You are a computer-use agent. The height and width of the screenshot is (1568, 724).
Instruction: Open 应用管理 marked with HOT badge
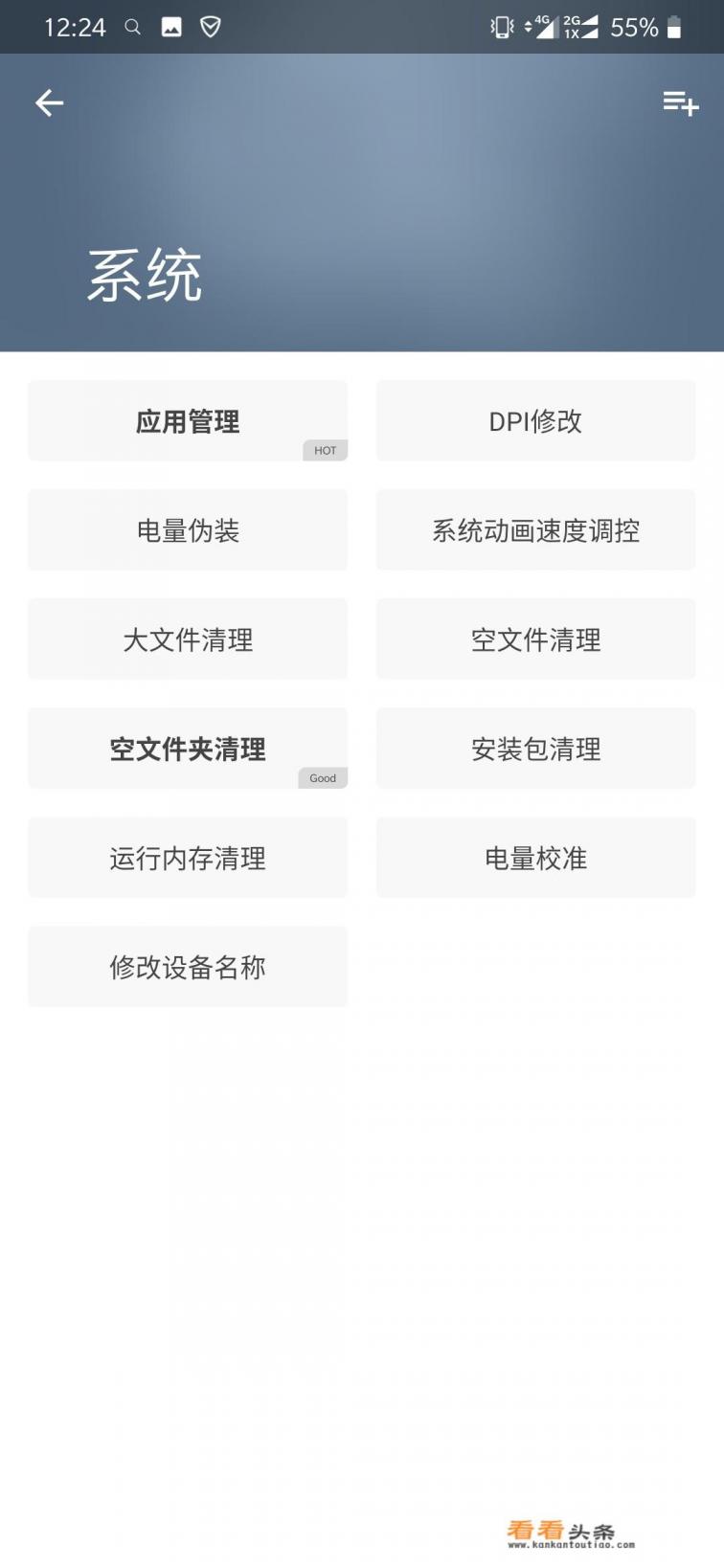tap(188, 421)
